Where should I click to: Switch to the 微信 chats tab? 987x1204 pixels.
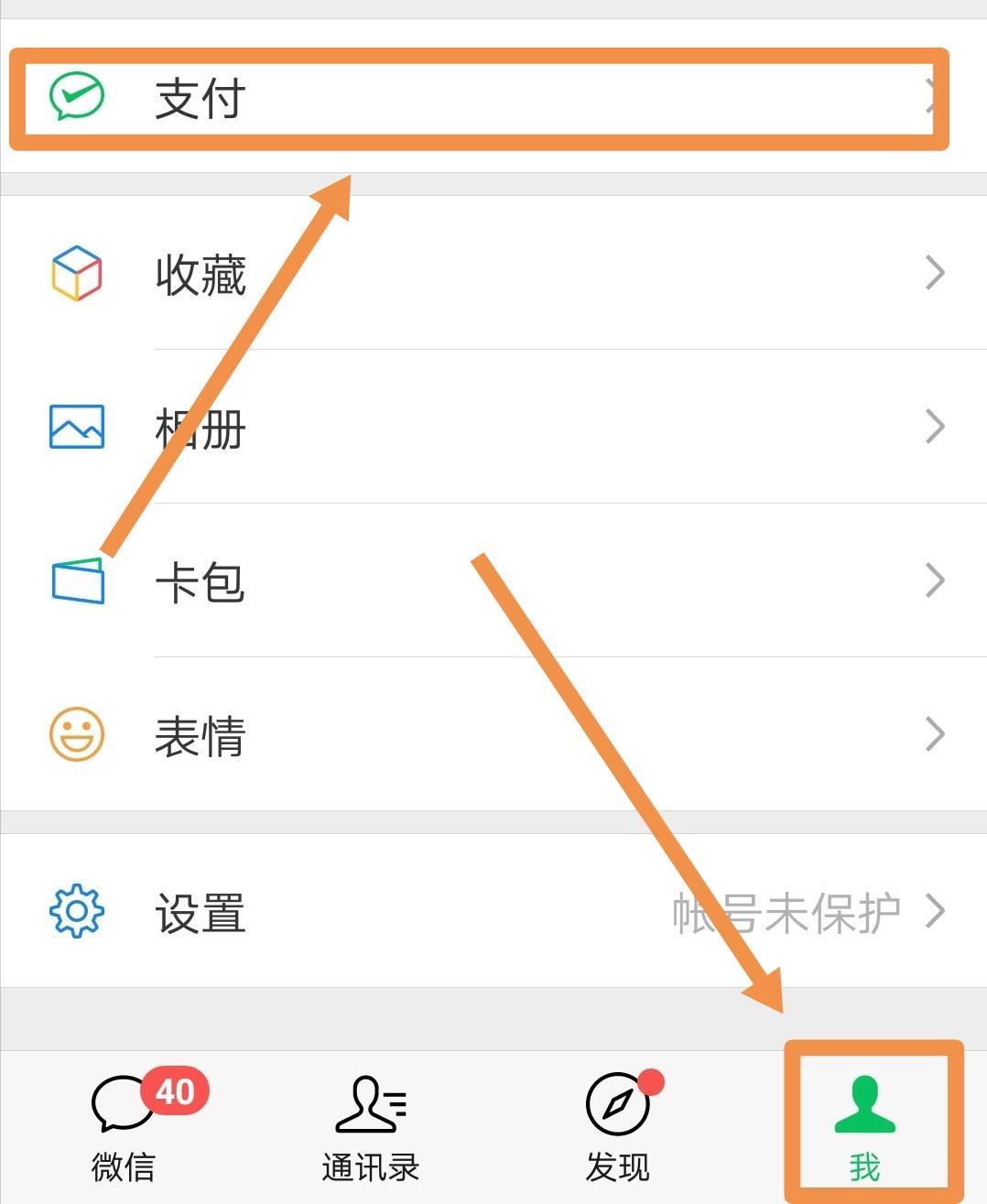(x=124, y=1128)
